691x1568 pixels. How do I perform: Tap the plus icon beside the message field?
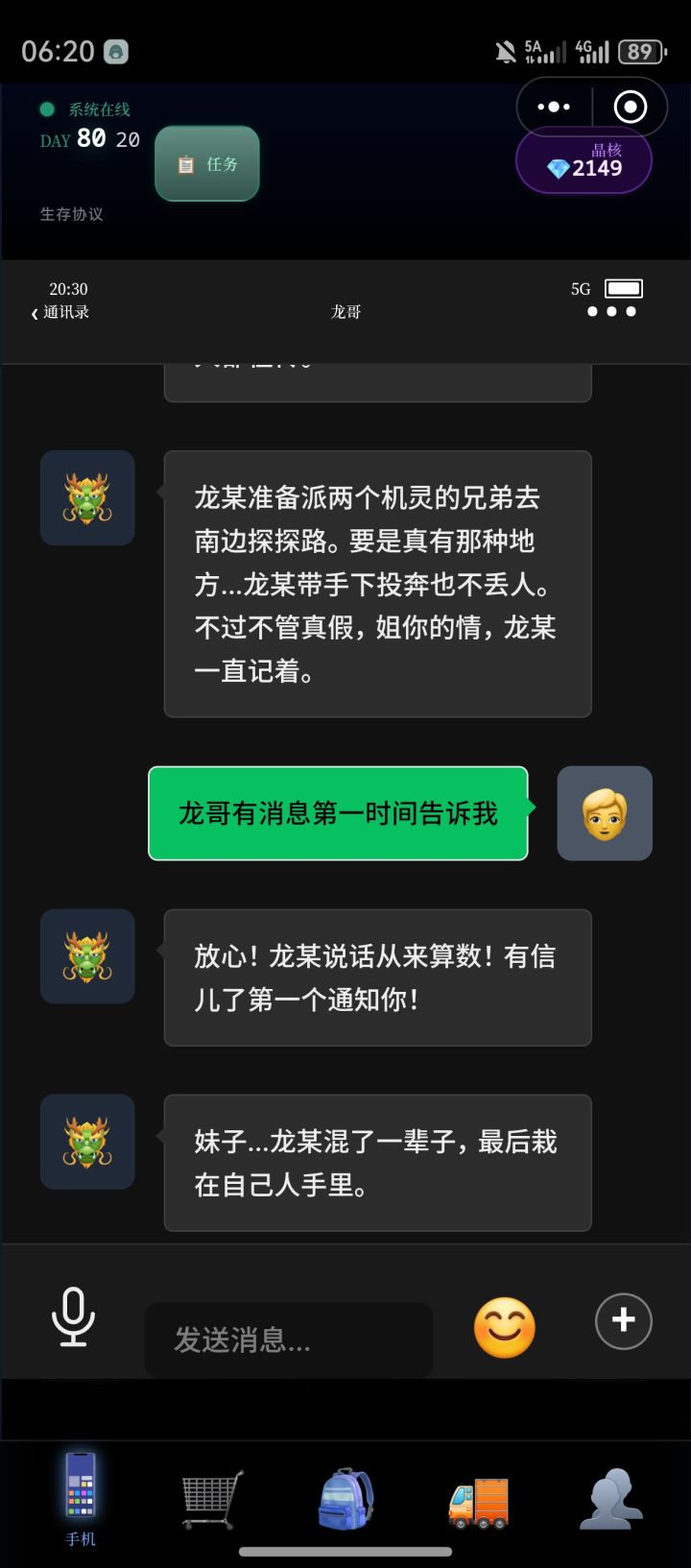(x=623, y=1321)
